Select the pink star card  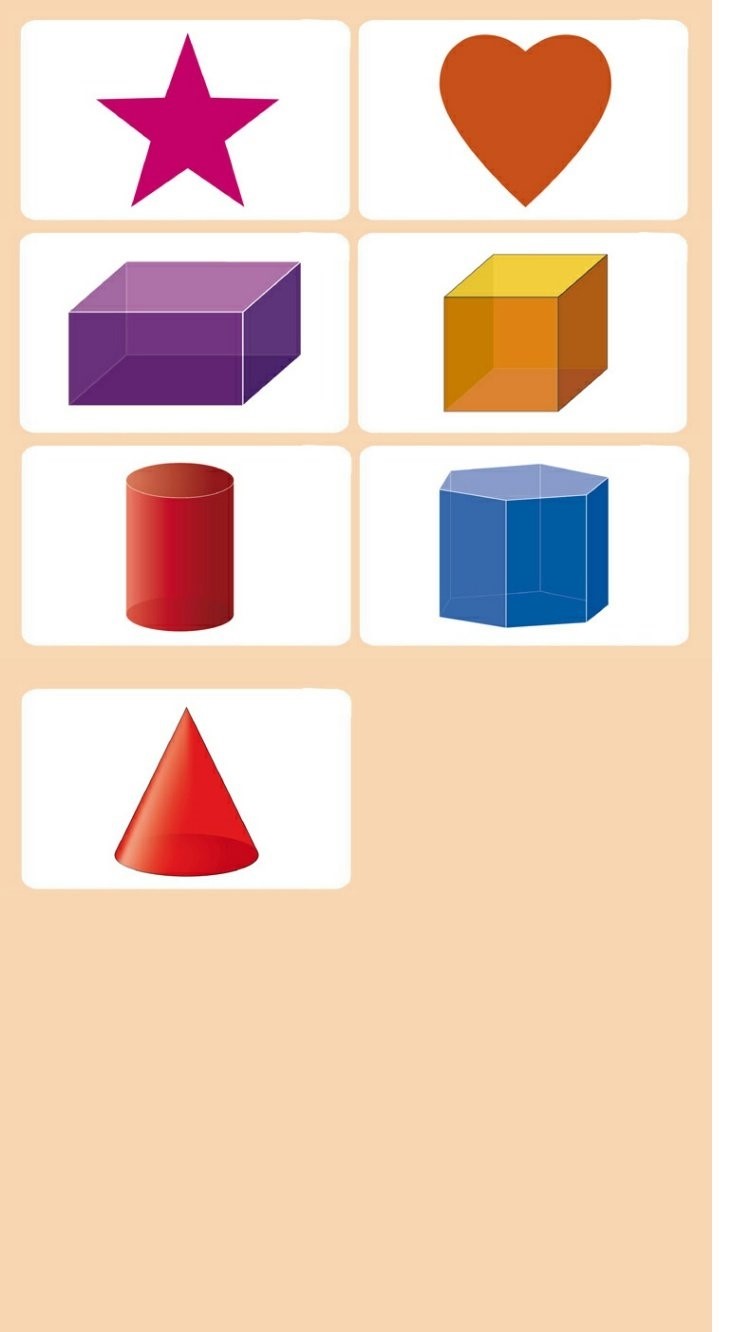pyautogui.click(x=186, y=120)
